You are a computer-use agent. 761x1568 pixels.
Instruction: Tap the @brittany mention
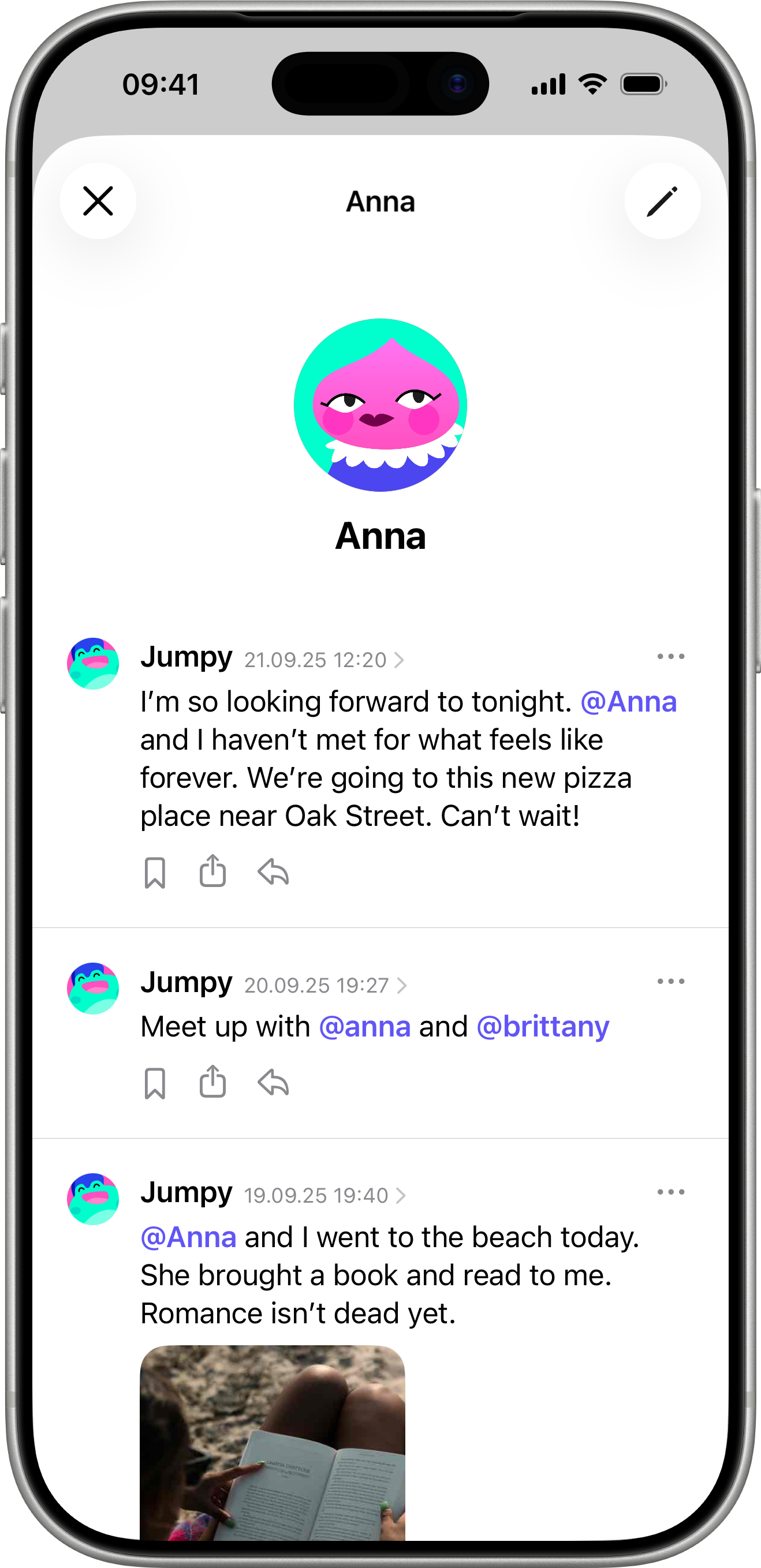542,1027
